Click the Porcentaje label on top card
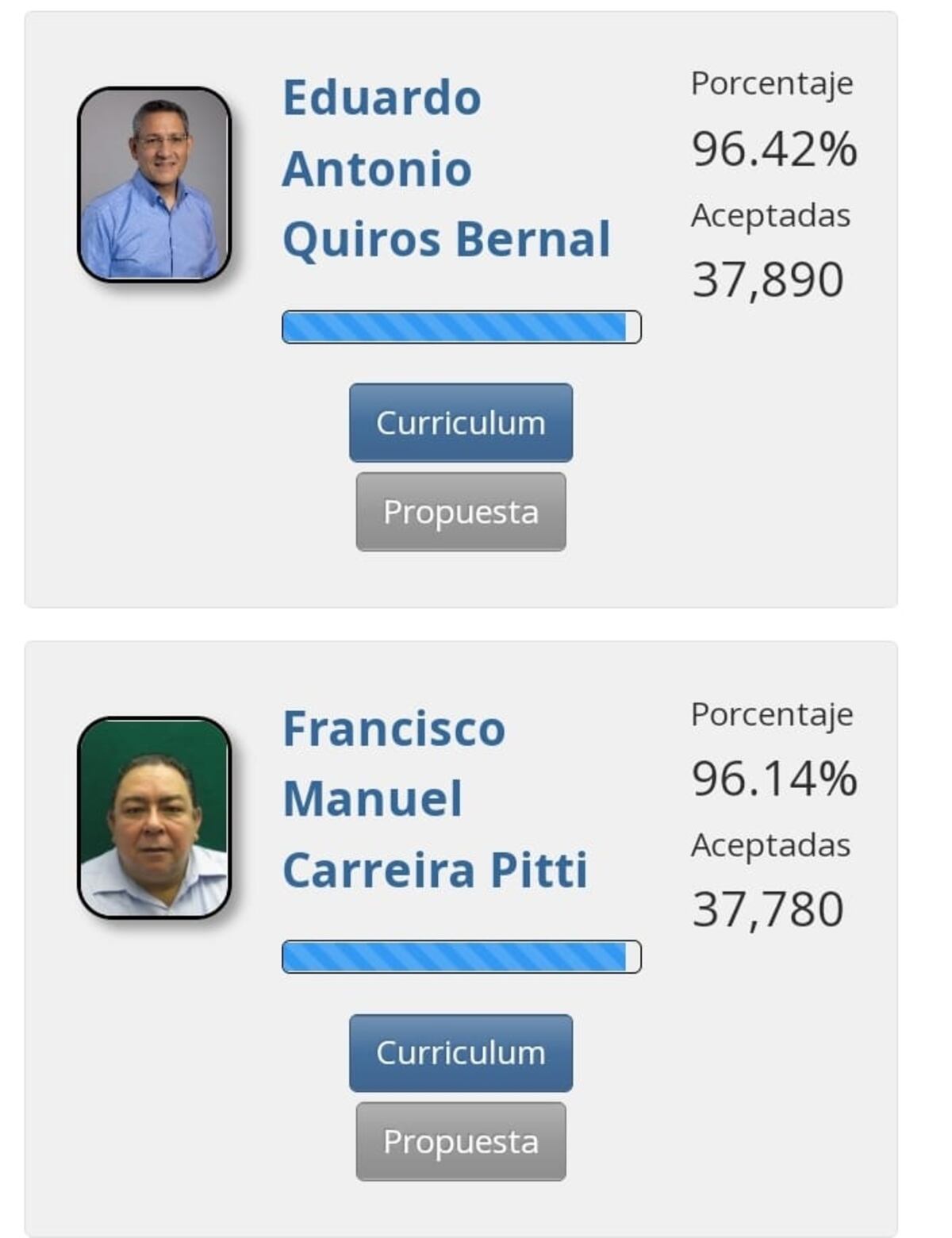Screen dimensions: 952x1238 772,82
